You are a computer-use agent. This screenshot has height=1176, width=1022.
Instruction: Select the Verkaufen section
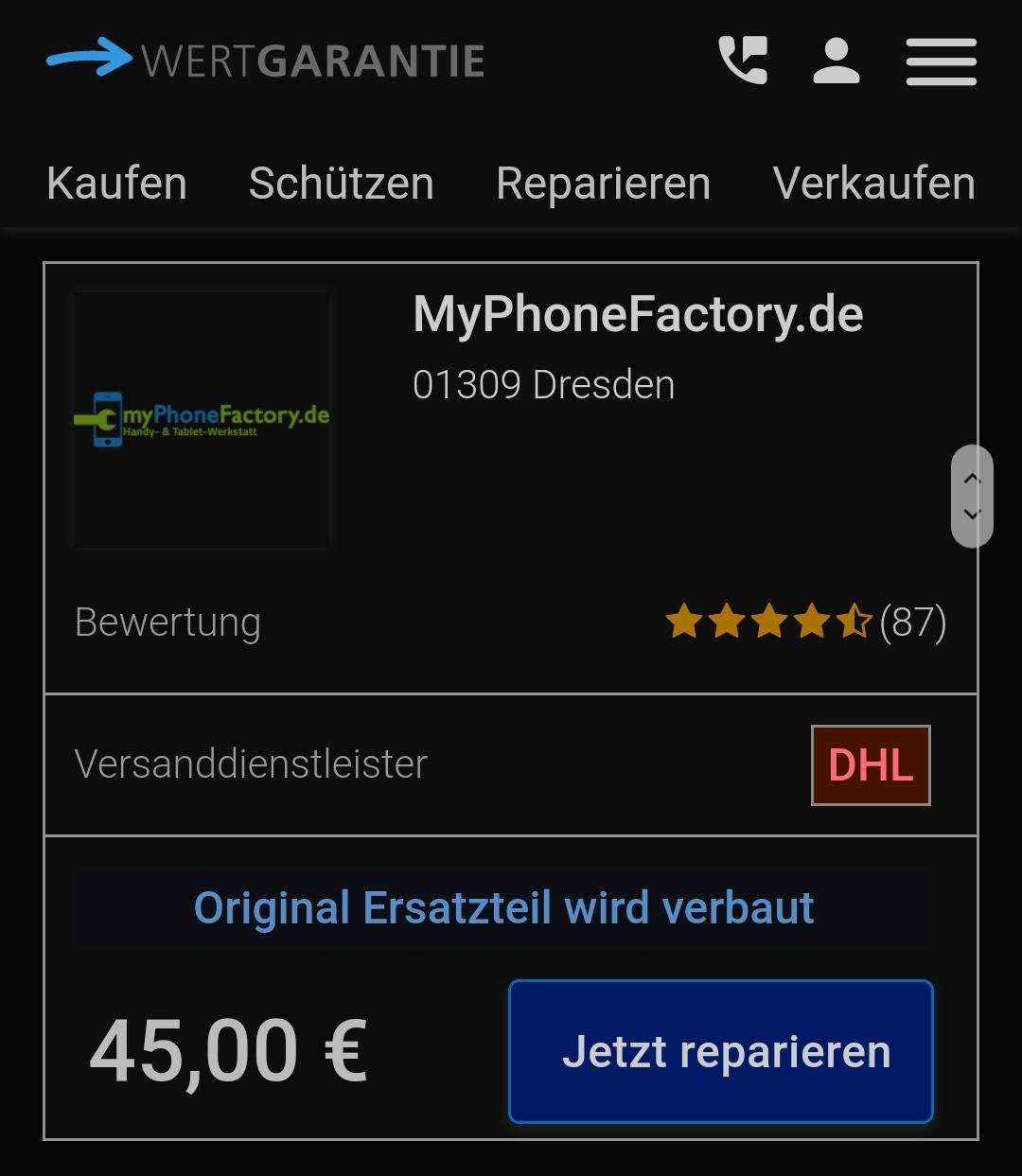pyautogui.click(x=873, y=184)
